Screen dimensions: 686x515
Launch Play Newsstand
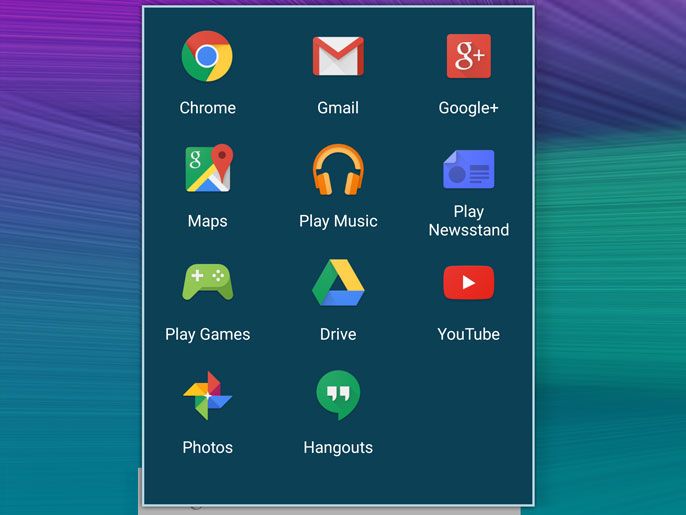click(x=468, y=169)
